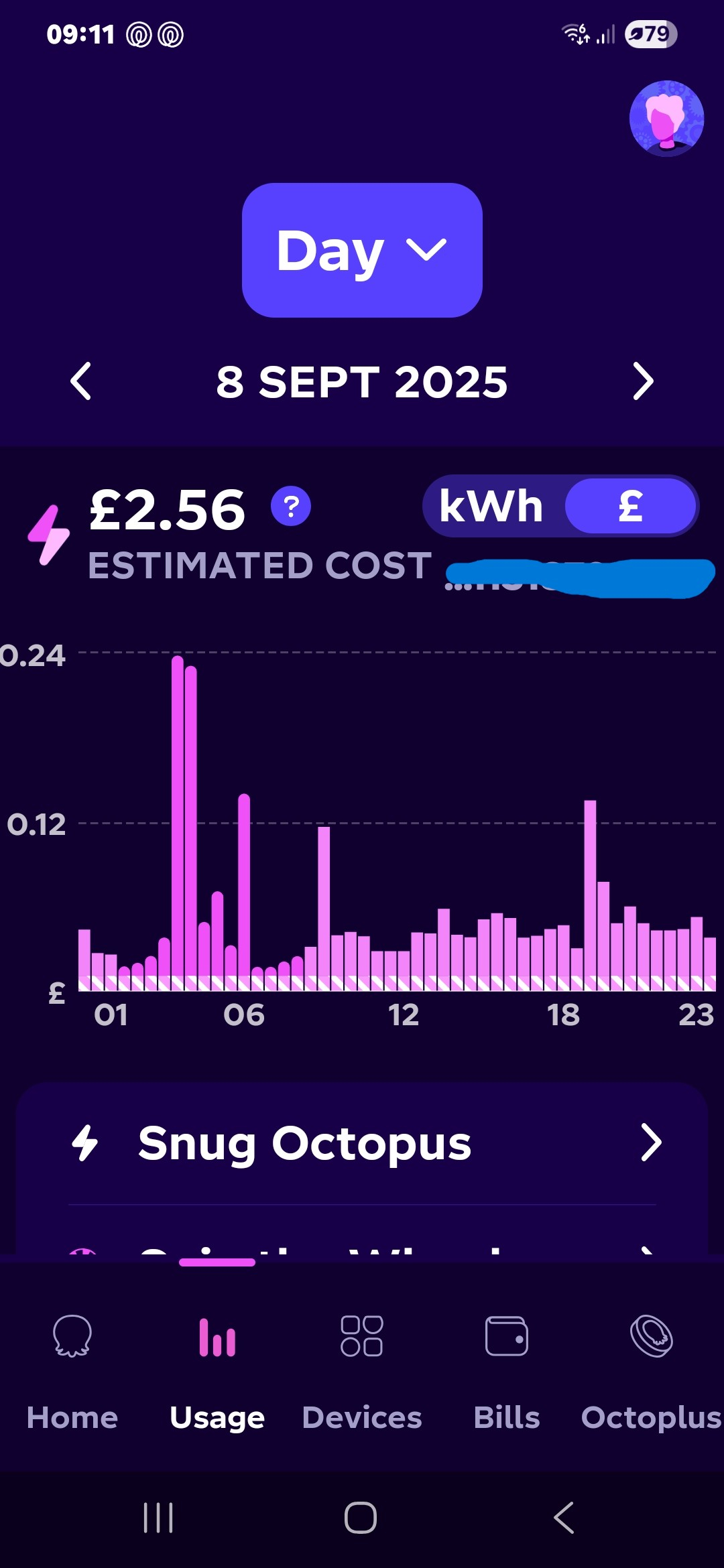Go to the next day
This screenshot has width=724, height=1568.
[643, 381]
